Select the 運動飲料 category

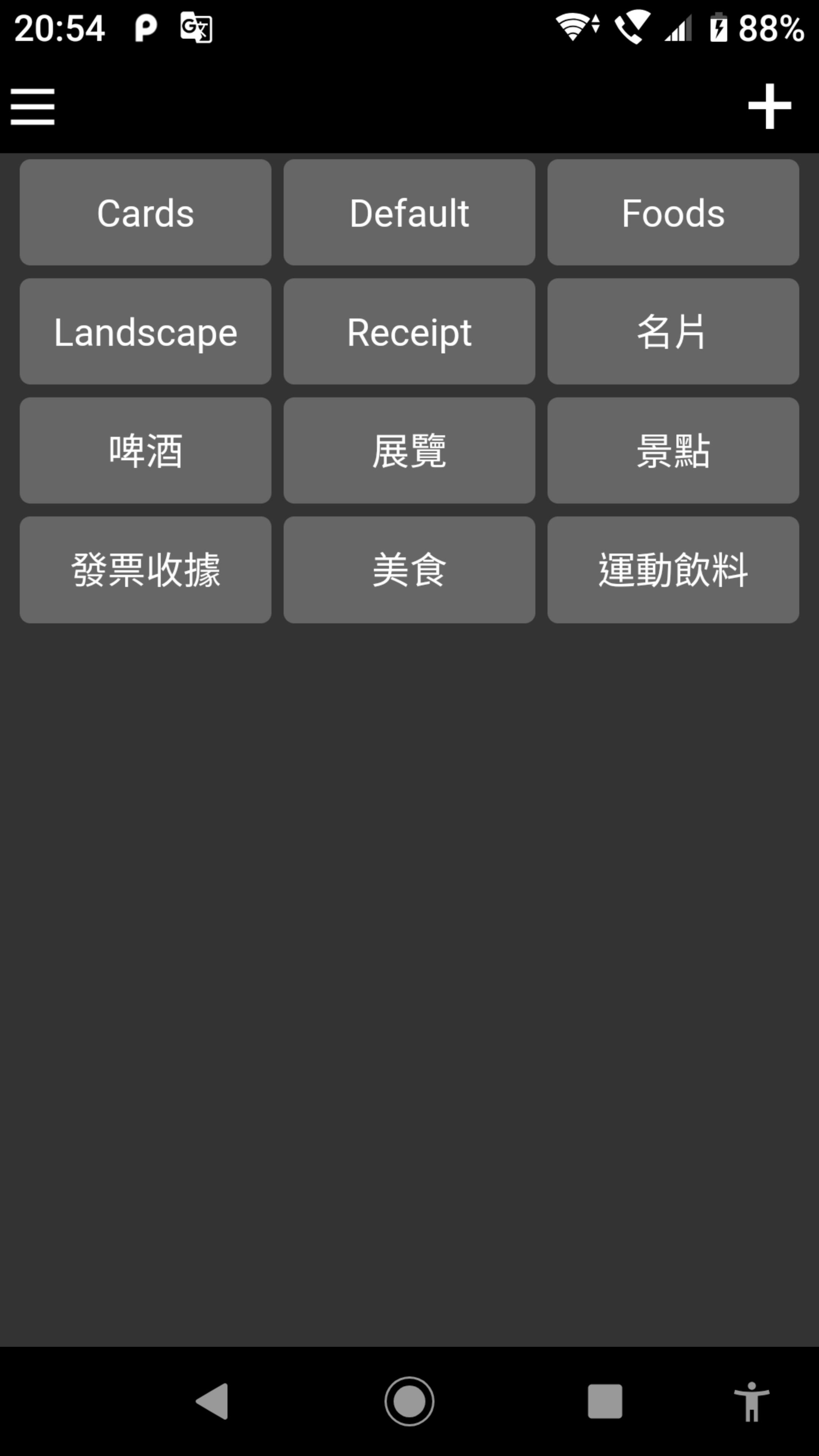click(x=673, y=570)
